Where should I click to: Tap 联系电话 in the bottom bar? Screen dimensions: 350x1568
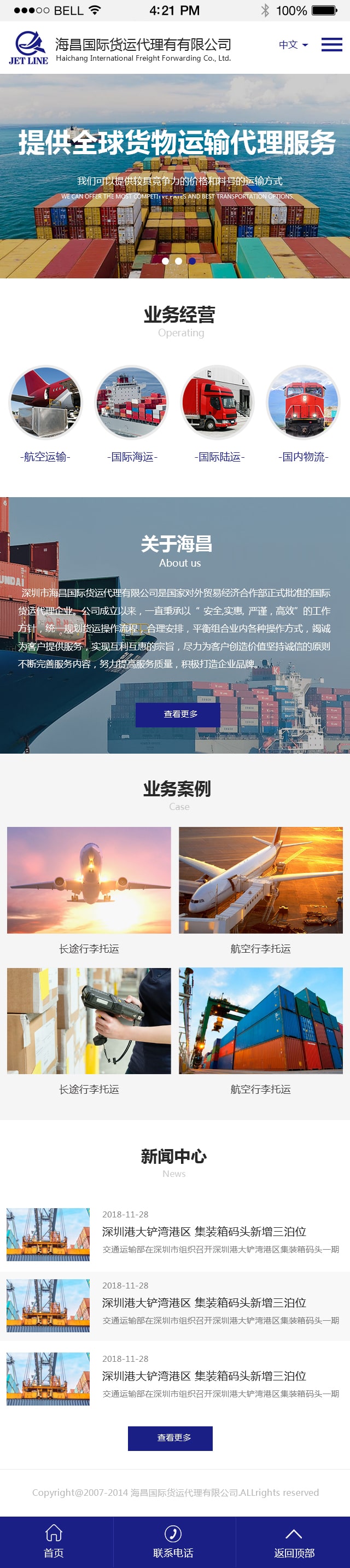point(173,1541)
